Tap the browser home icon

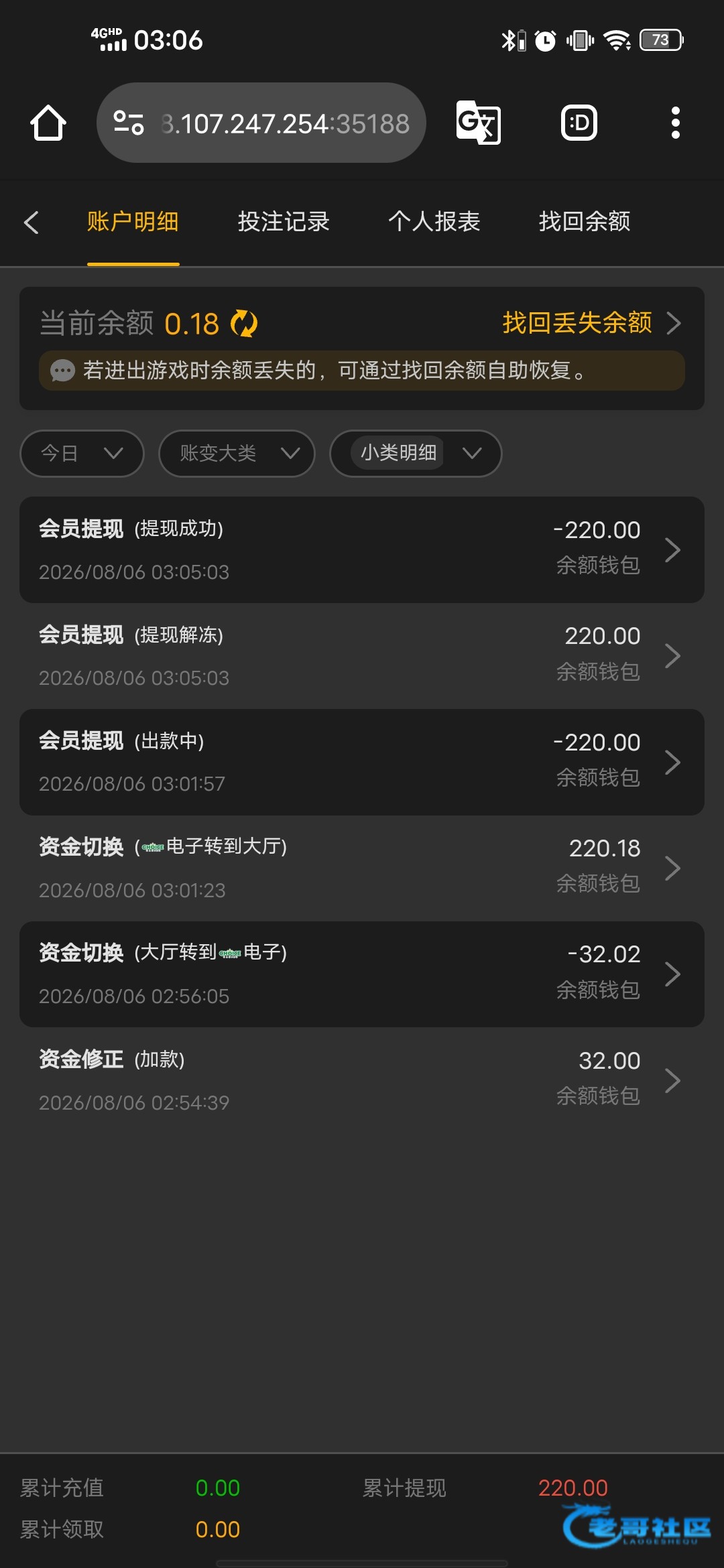click(48, 123)
